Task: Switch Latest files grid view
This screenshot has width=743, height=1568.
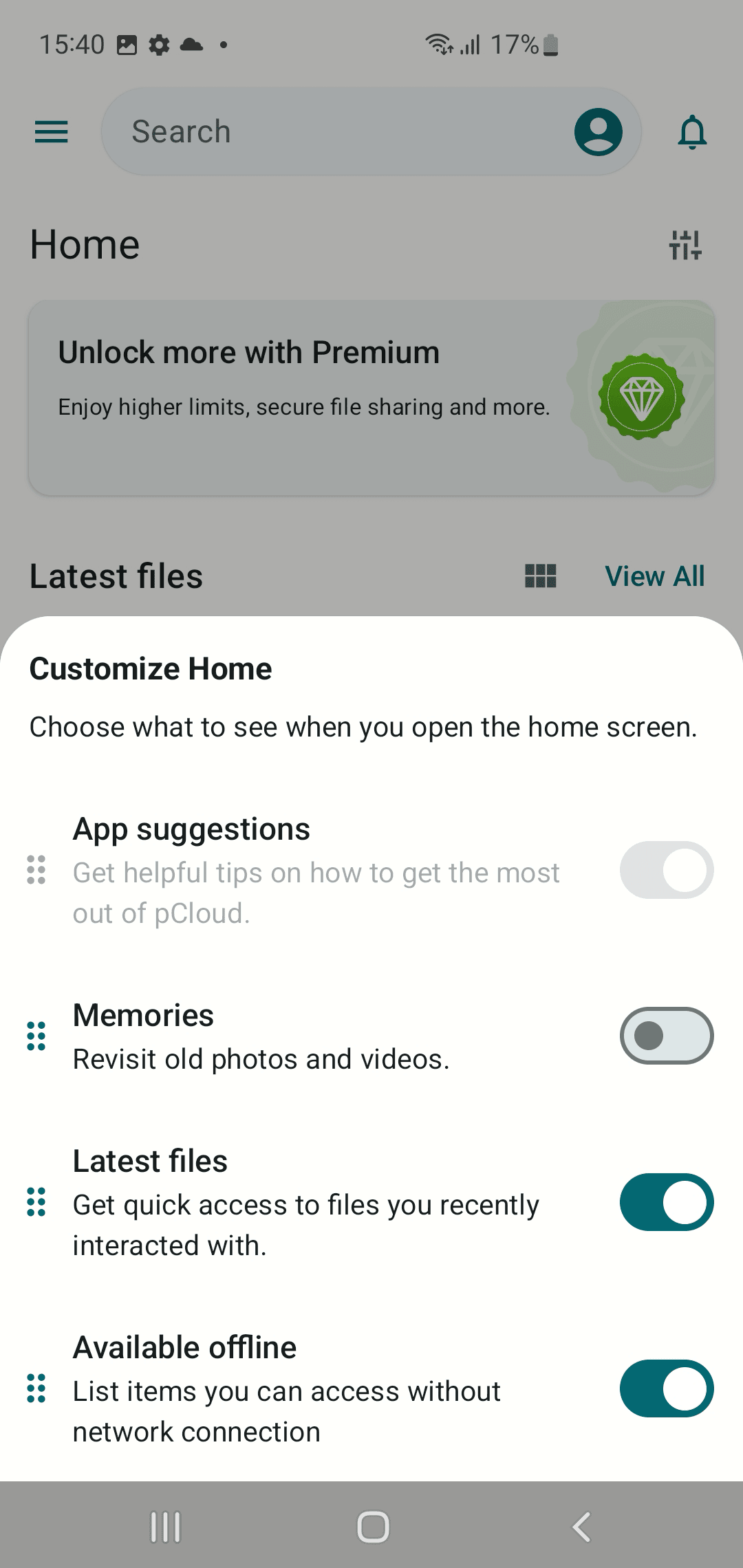Action: coord(541,576)
